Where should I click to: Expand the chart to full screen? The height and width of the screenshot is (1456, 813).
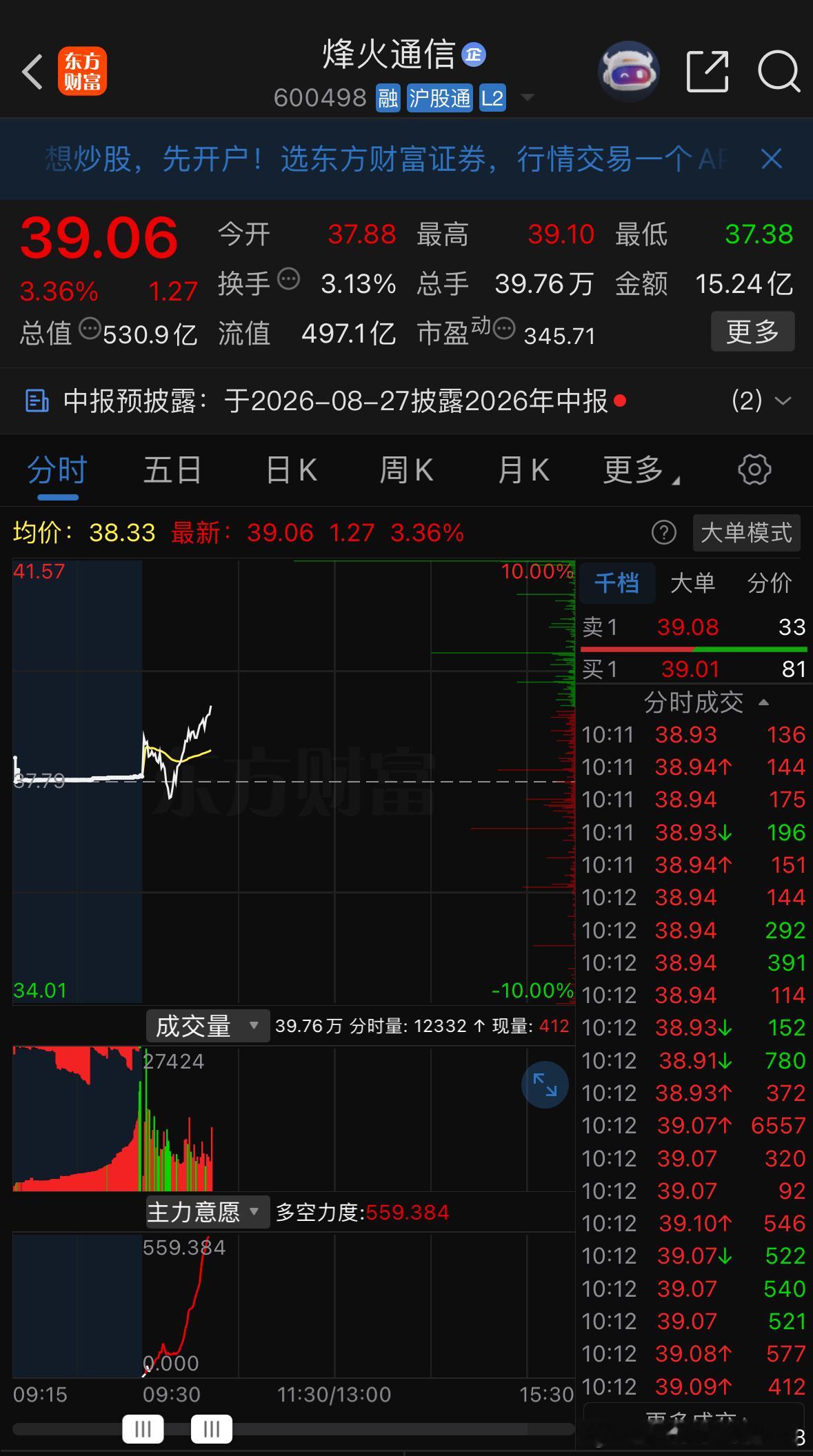(545, 1085)
